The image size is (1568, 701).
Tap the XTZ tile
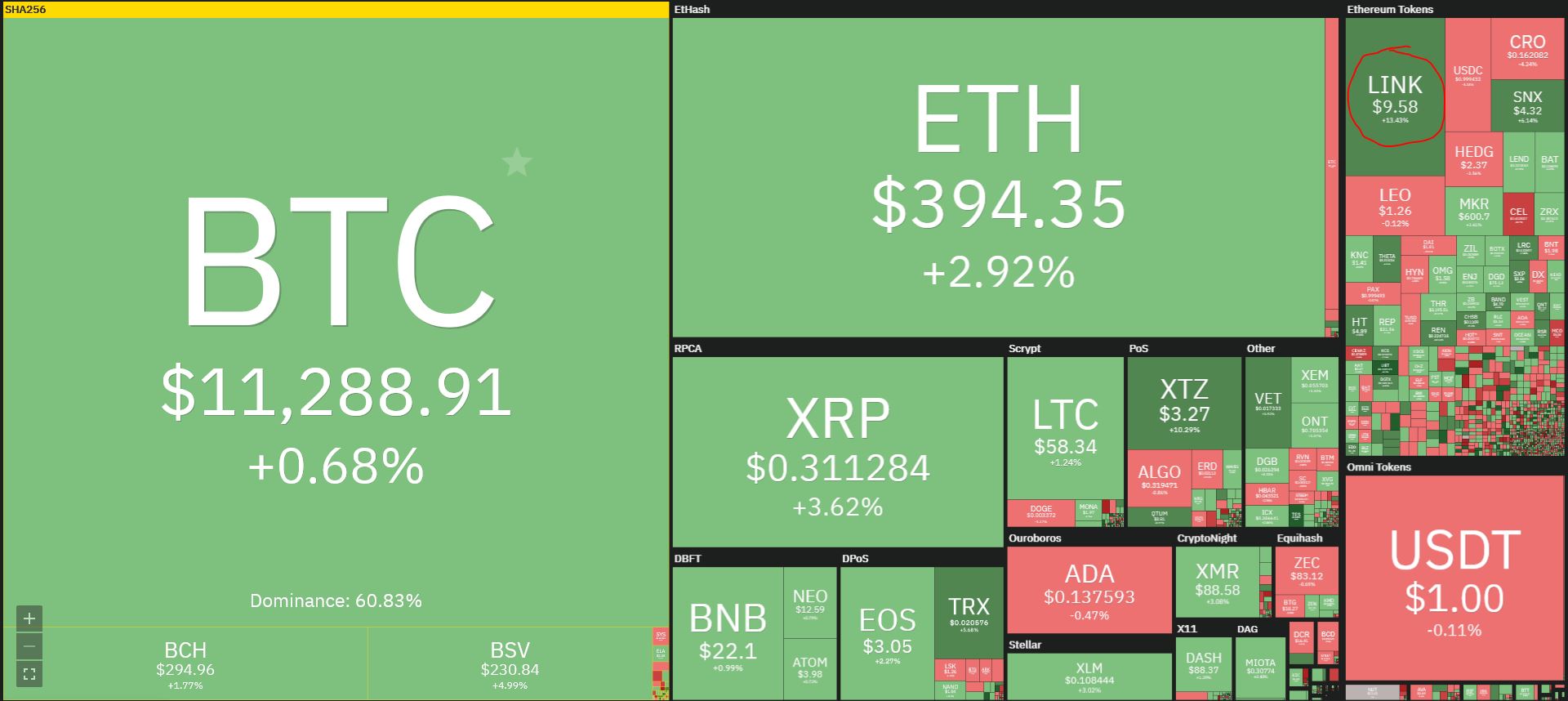(x=1184, y=403)
